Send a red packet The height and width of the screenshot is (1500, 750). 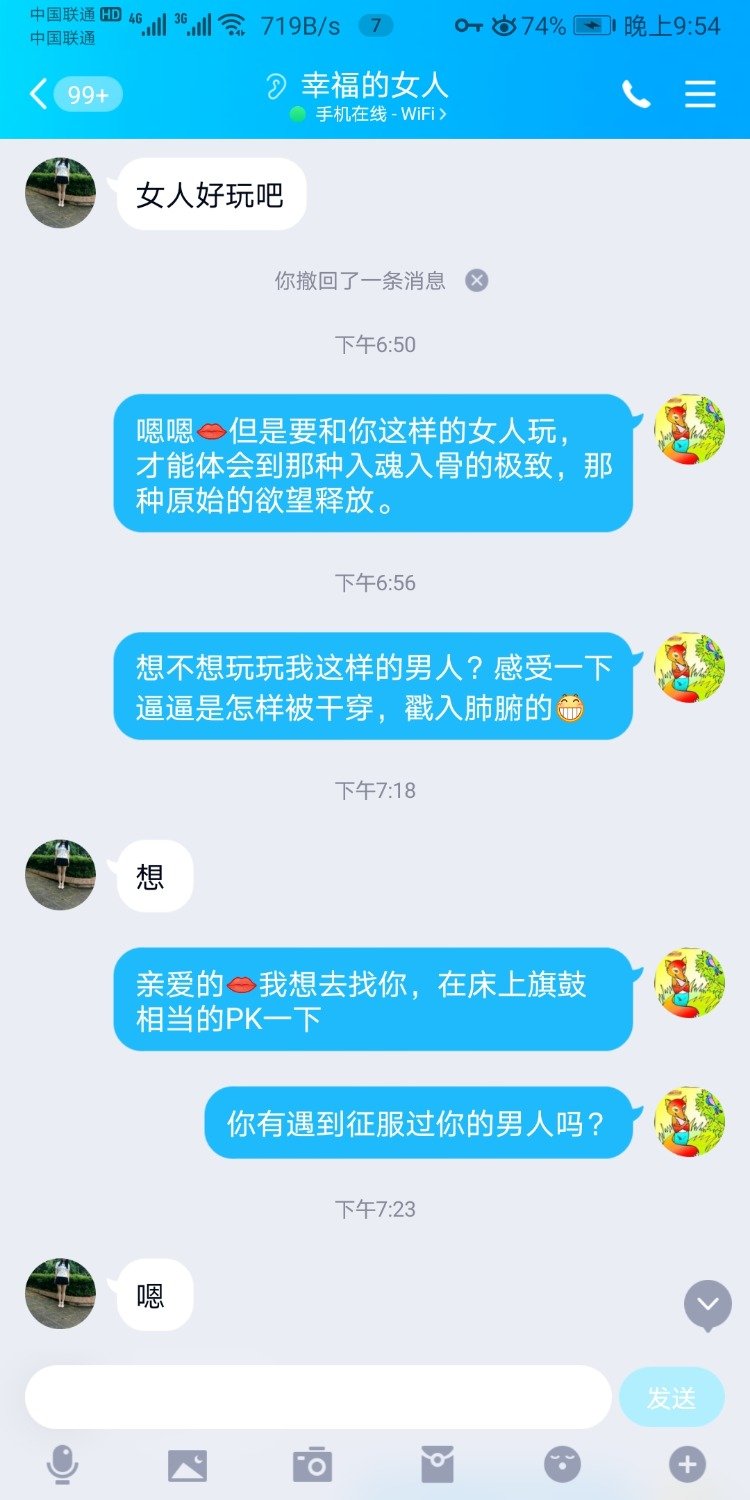(437, 1465)
